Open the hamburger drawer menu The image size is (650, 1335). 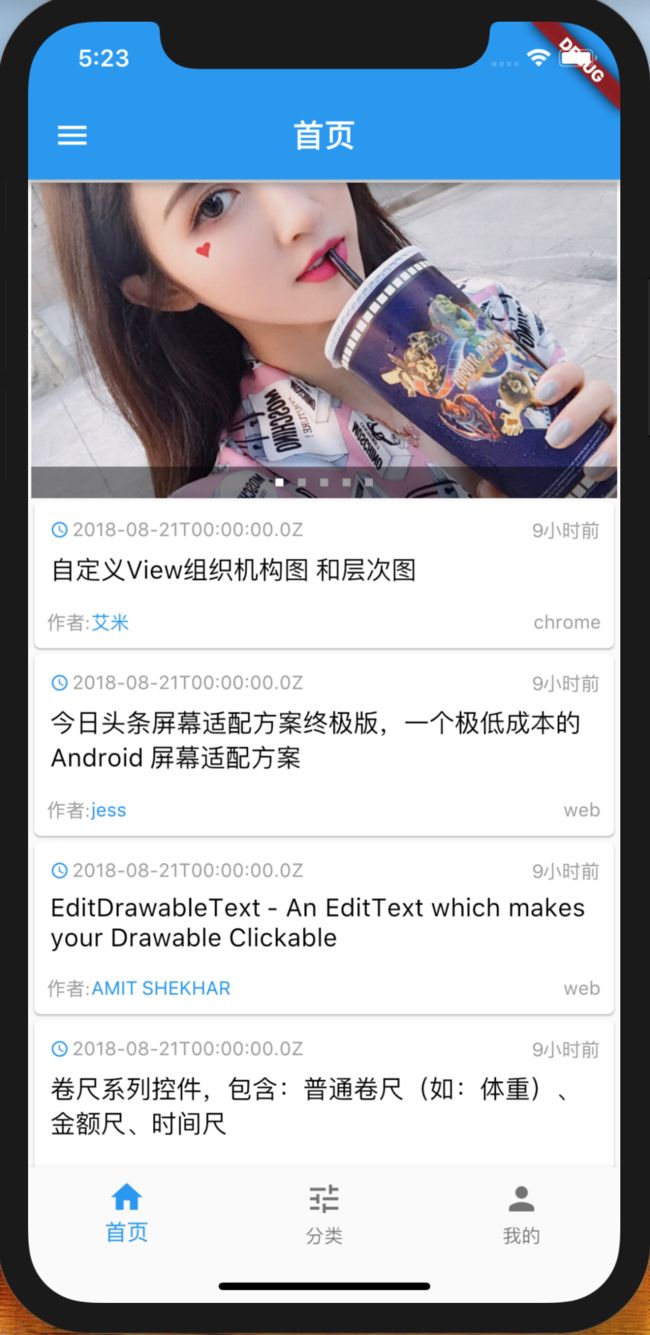(72, 135)
